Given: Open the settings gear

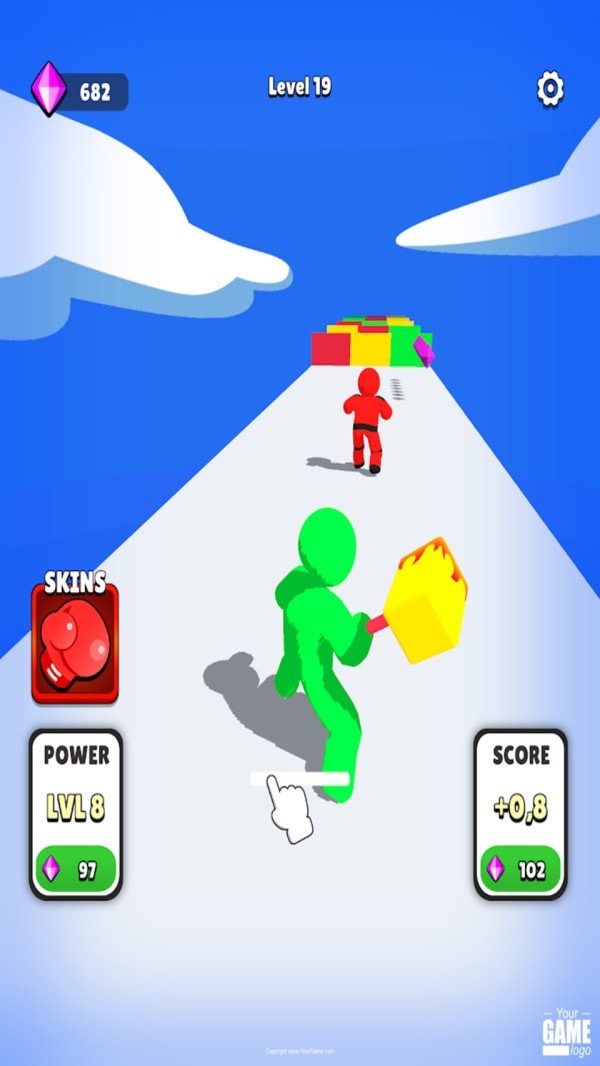Looking at the screenshot, I should tap(550, 89).
